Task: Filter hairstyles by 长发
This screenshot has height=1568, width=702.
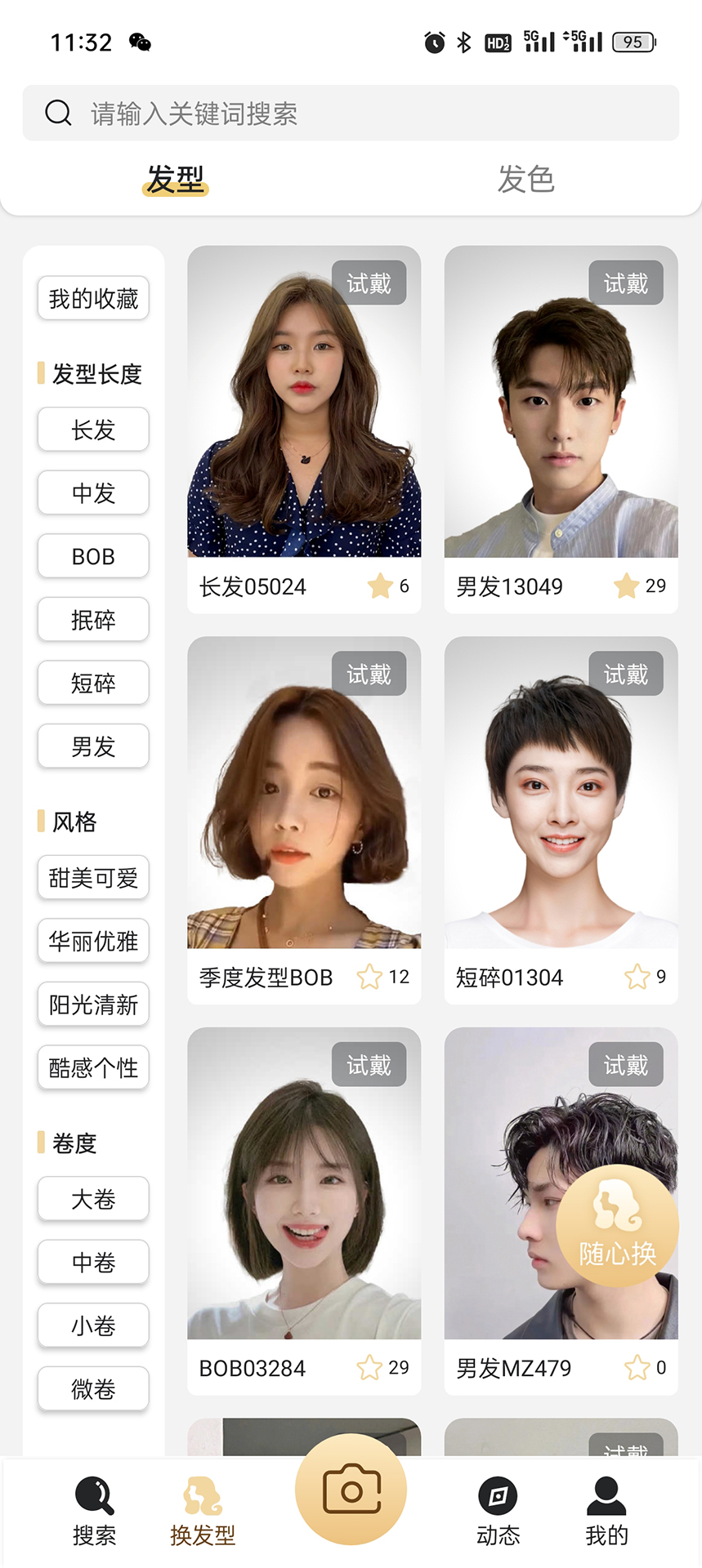Action: (x=93, y=430)
